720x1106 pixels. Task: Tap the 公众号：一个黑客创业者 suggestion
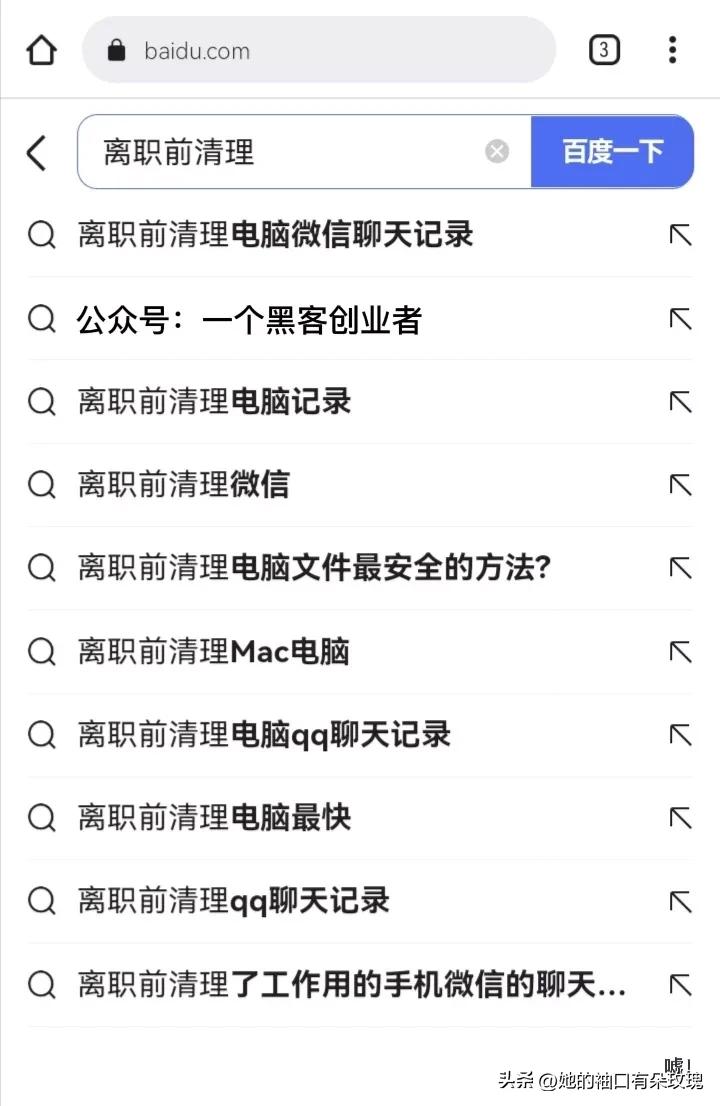click(x=250, y=319)
